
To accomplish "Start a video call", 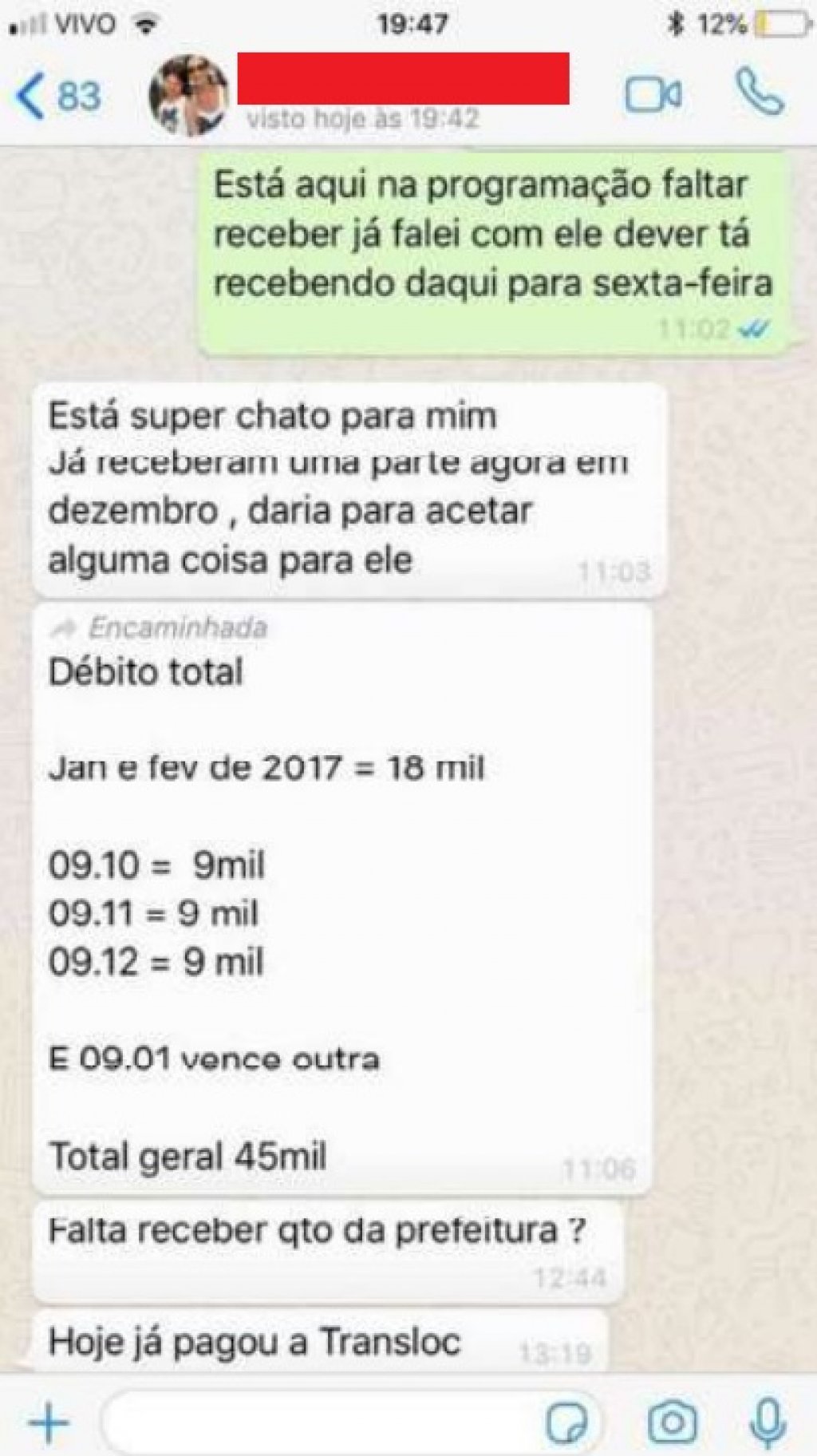I will click(x=653, y=96).
